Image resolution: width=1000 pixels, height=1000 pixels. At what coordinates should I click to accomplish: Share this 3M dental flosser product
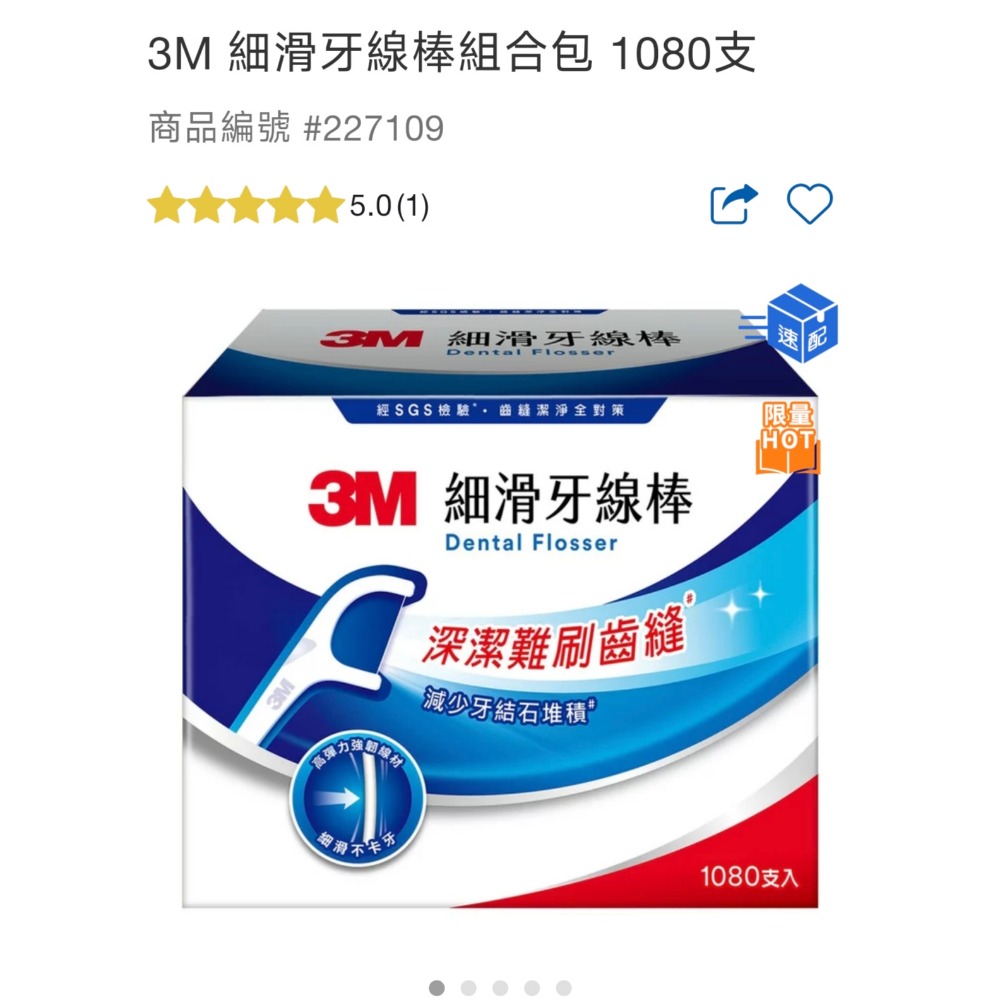[x=733, y=205]
